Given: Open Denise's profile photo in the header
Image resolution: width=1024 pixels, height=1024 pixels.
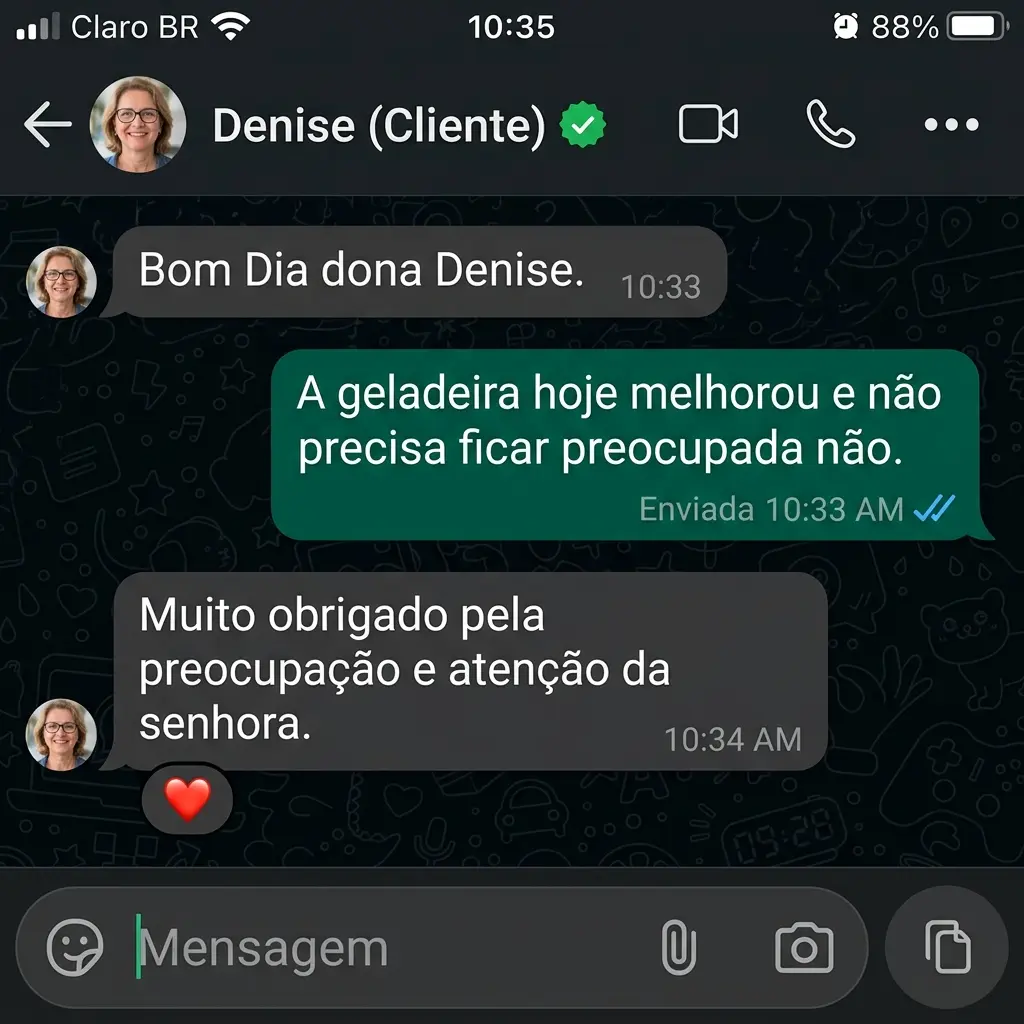Looking at the screenshot, I should tap(138, 125).
